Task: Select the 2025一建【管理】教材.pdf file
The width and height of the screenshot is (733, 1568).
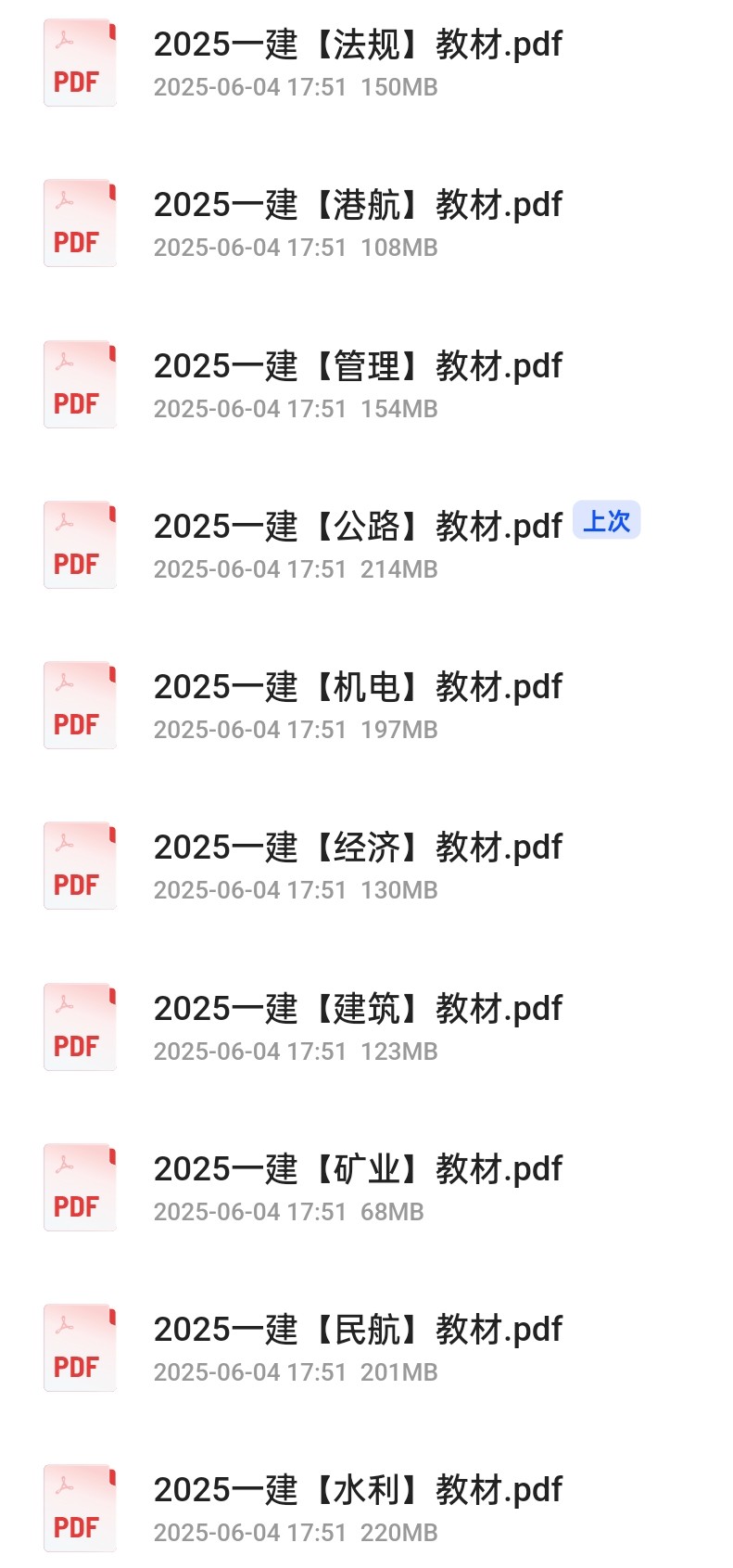Action: point(358,367)
